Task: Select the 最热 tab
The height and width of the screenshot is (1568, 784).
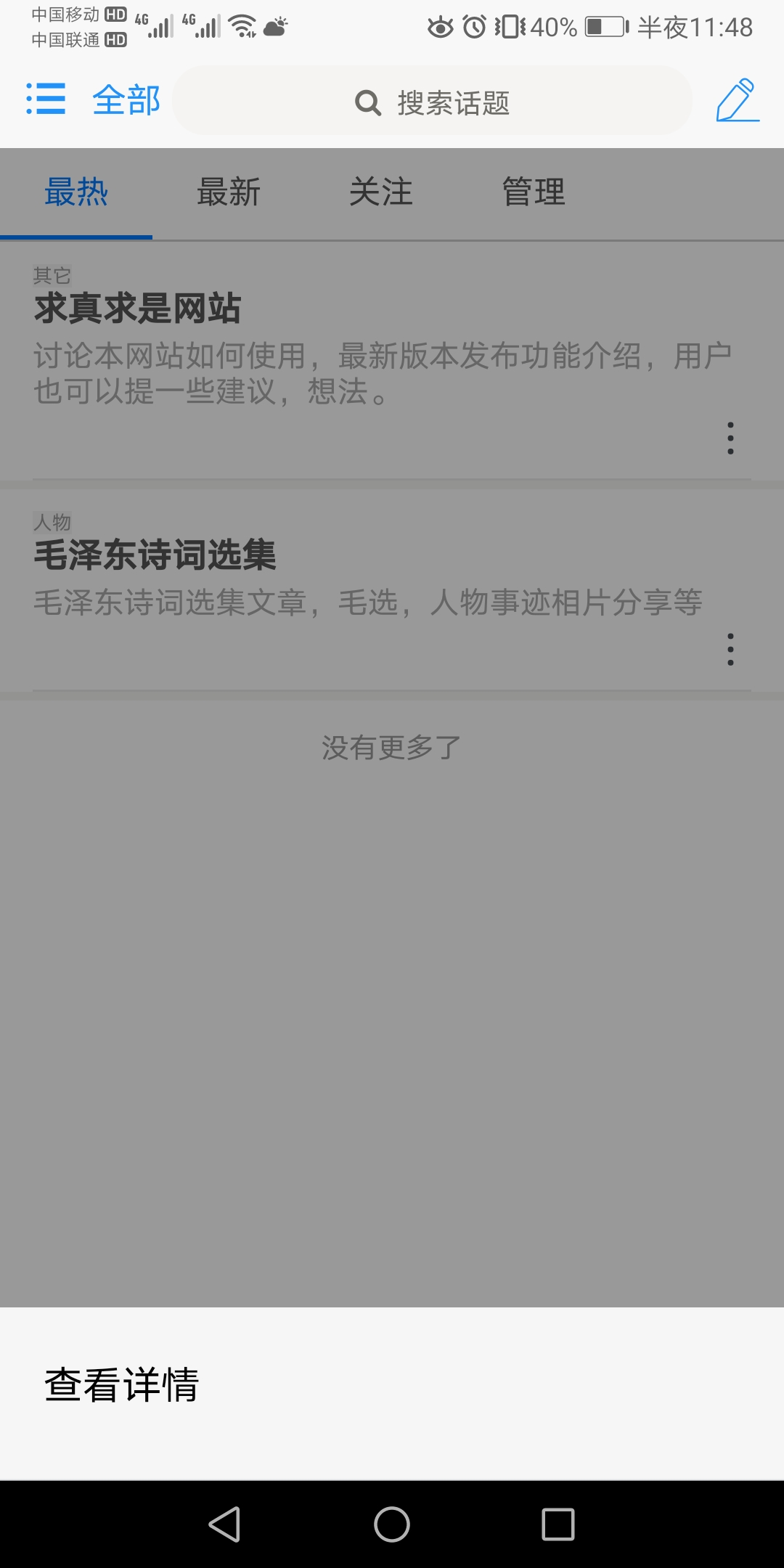Action: pos(76,192)
